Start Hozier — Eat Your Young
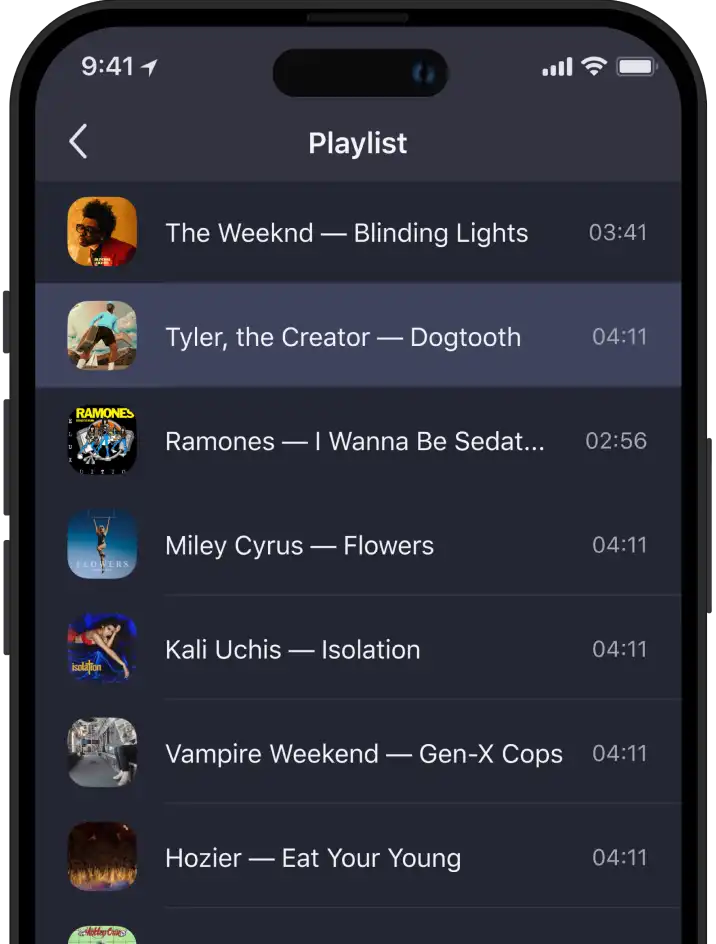This screenshot has width=716, height=944. pos(313,858)
